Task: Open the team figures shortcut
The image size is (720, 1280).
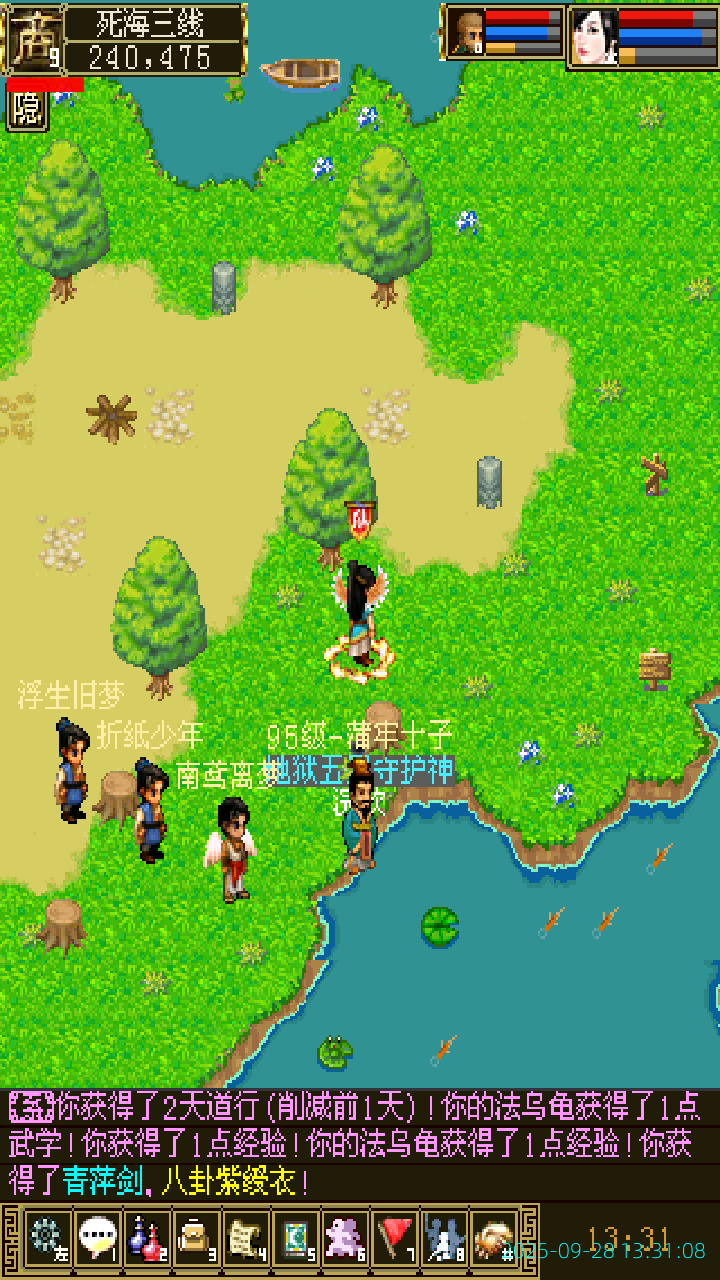Action: click(x=444, y=1238)
